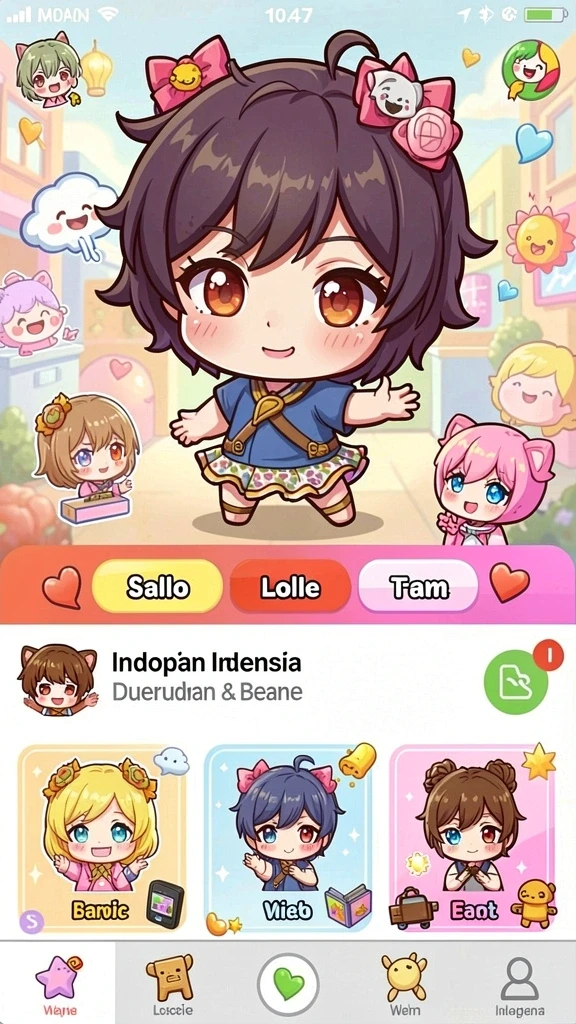Image resolution: width=576 pixels, height=1024 pixels.
Task: Open the Indopan Irdensia profile row
Action: [x=288, y=681]
